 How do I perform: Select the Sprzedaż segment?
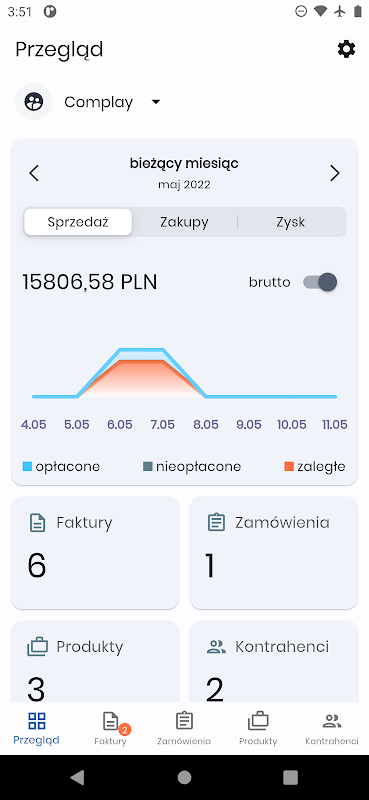click(78, 222)
